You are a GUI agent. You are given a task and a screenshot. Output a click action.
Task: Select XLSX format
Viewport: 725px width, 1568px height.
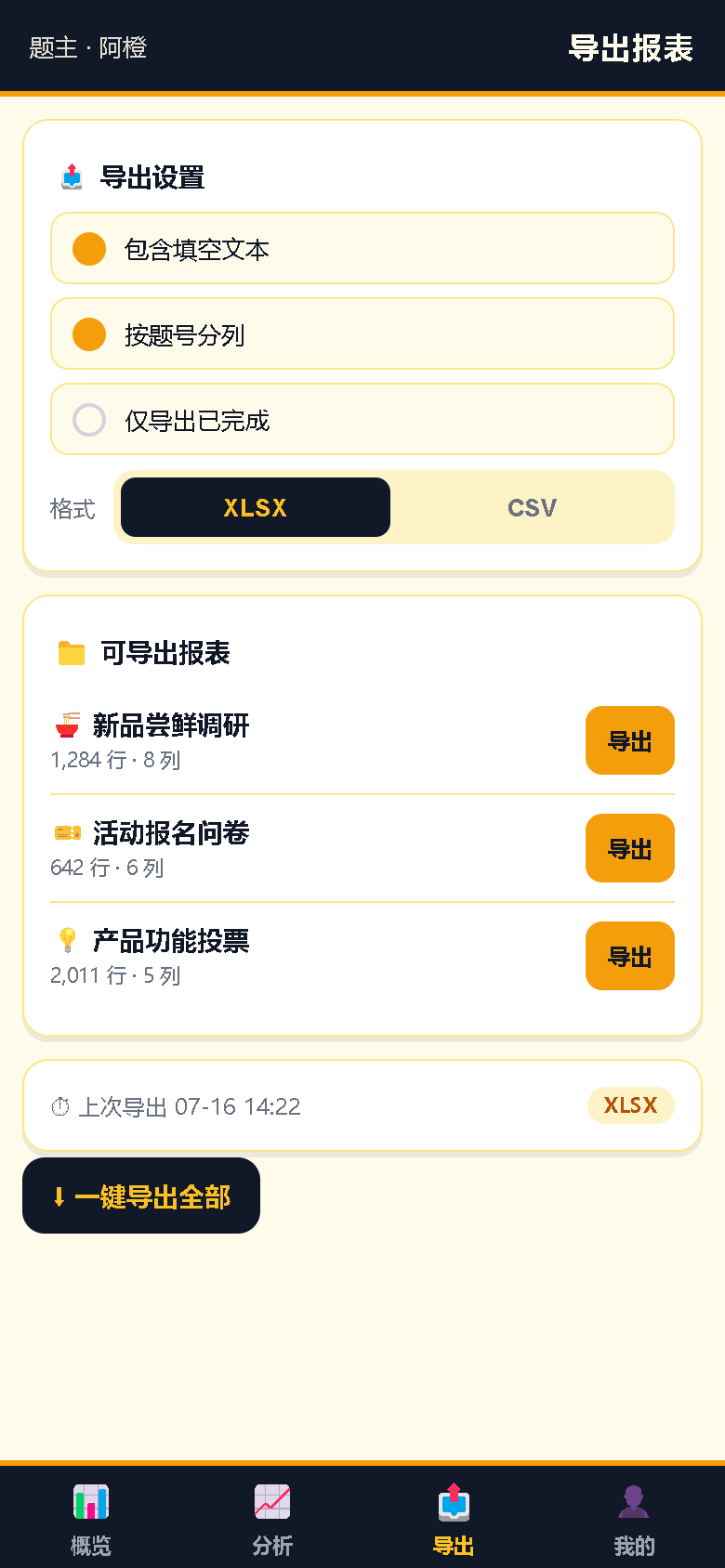coord(256,507)
